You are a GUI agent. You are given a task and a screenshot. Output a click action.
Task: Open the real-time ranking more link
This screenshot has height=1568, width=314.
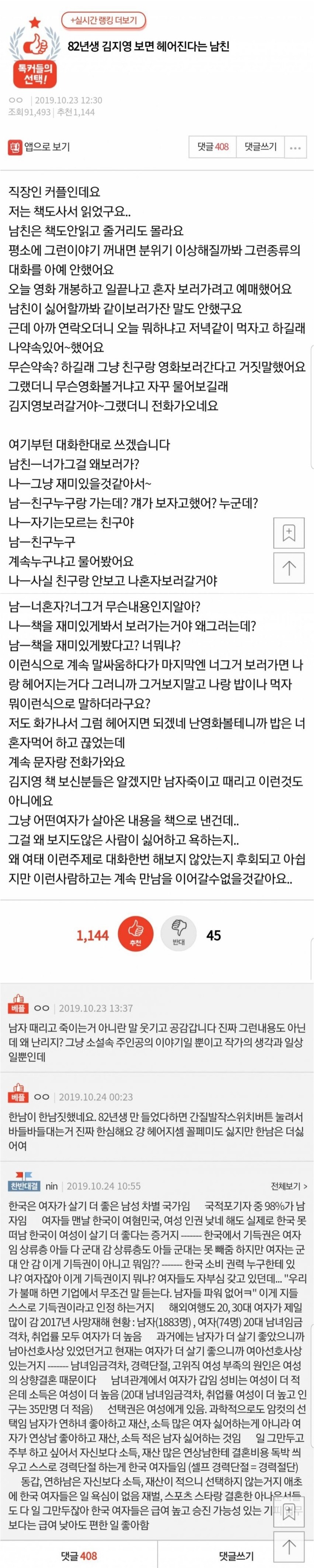(x=103, y=20)
